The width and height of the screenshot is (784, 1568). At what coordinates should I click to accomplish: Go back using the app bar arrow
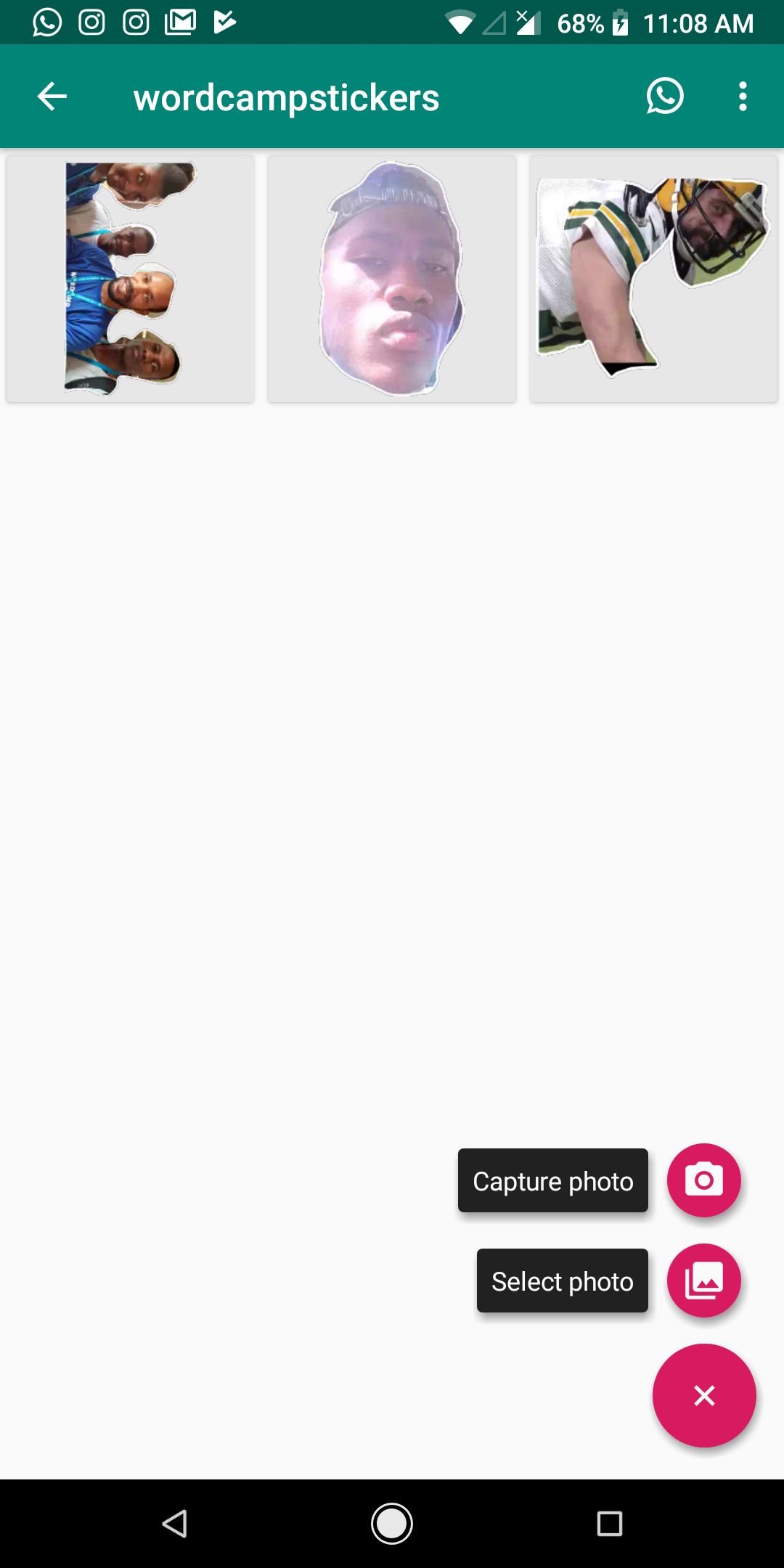52,97
